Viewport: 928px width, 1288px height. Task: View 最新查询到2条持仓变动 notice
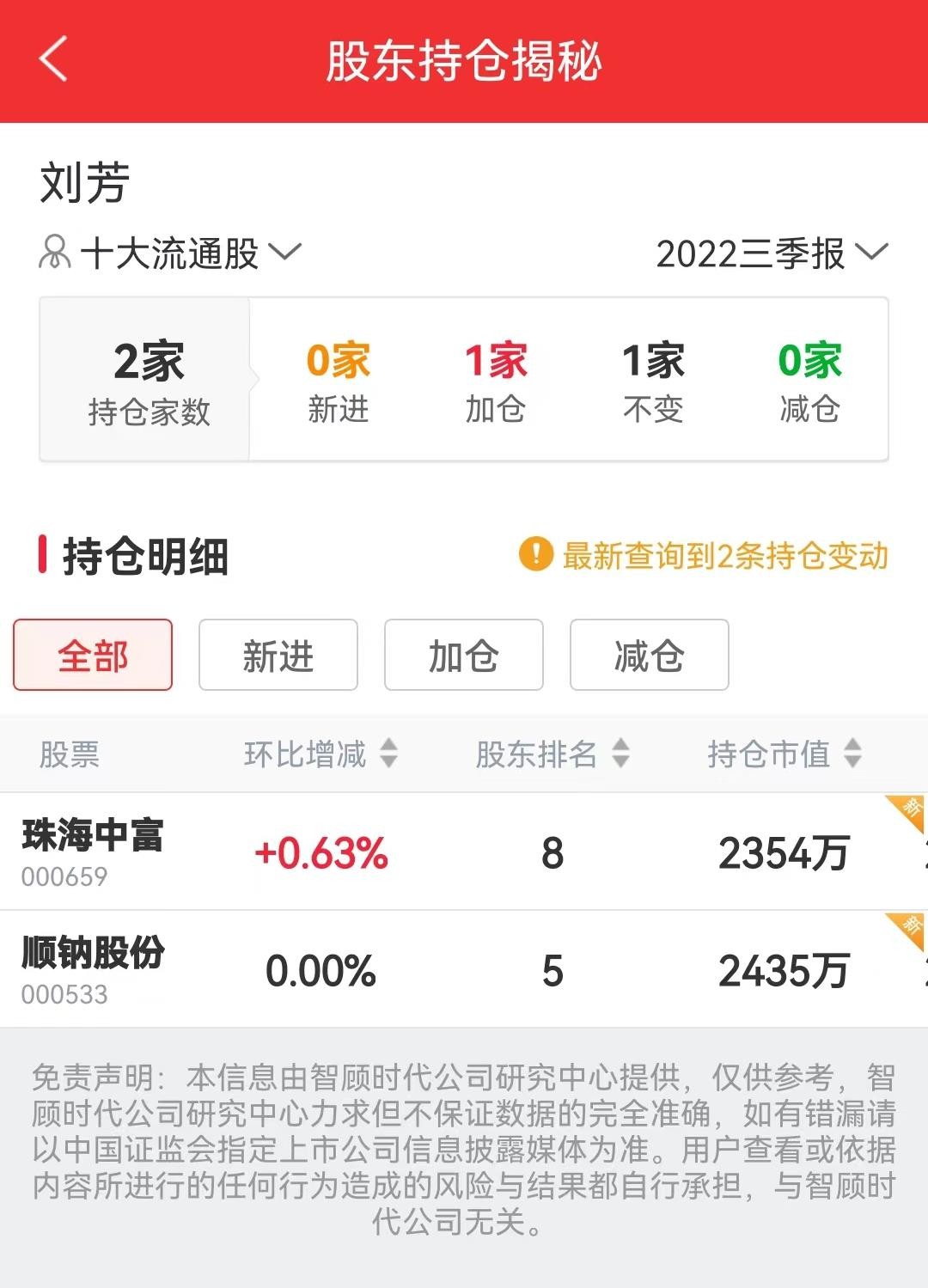click(x=730, y=556)
